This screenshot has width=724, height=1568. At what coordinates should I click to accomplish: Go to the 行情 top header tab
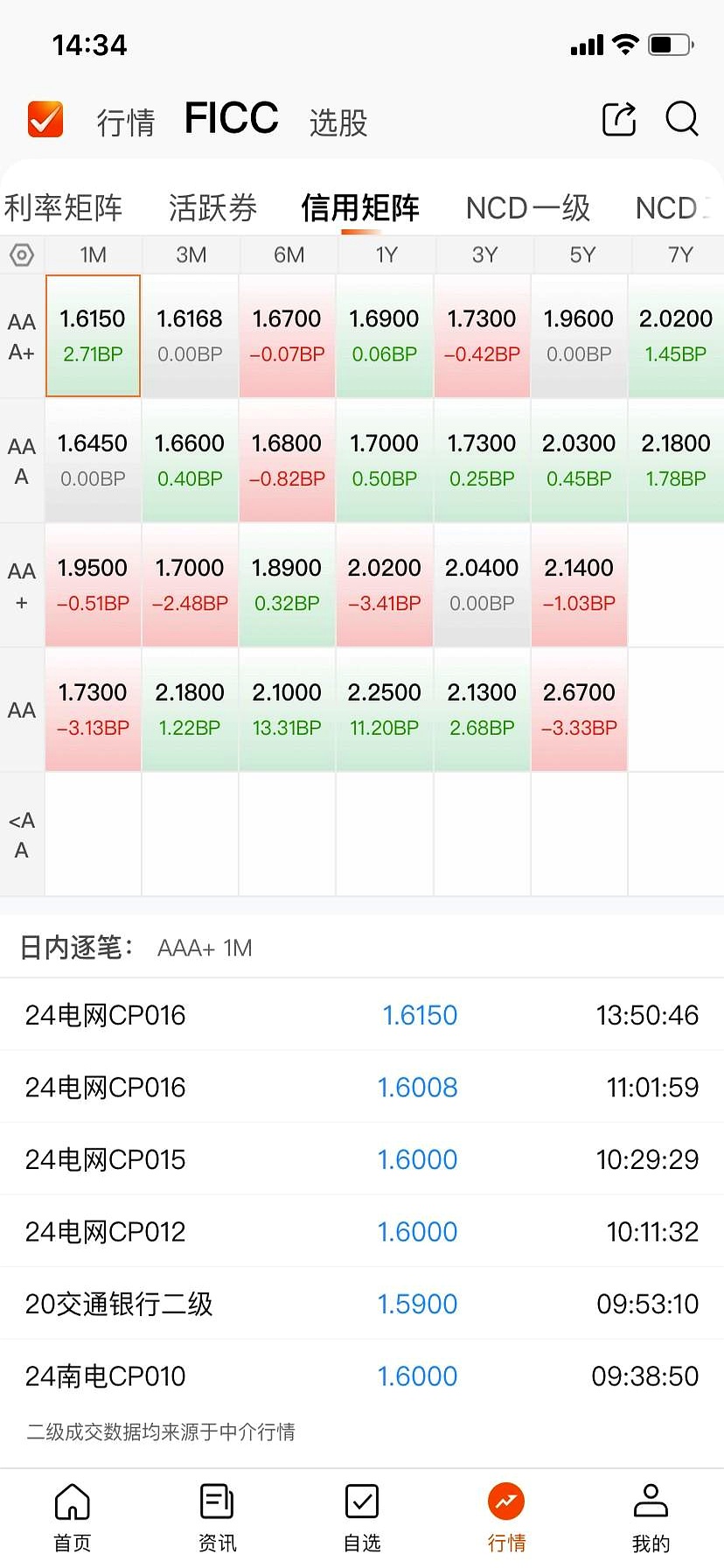tap(126, 122)
